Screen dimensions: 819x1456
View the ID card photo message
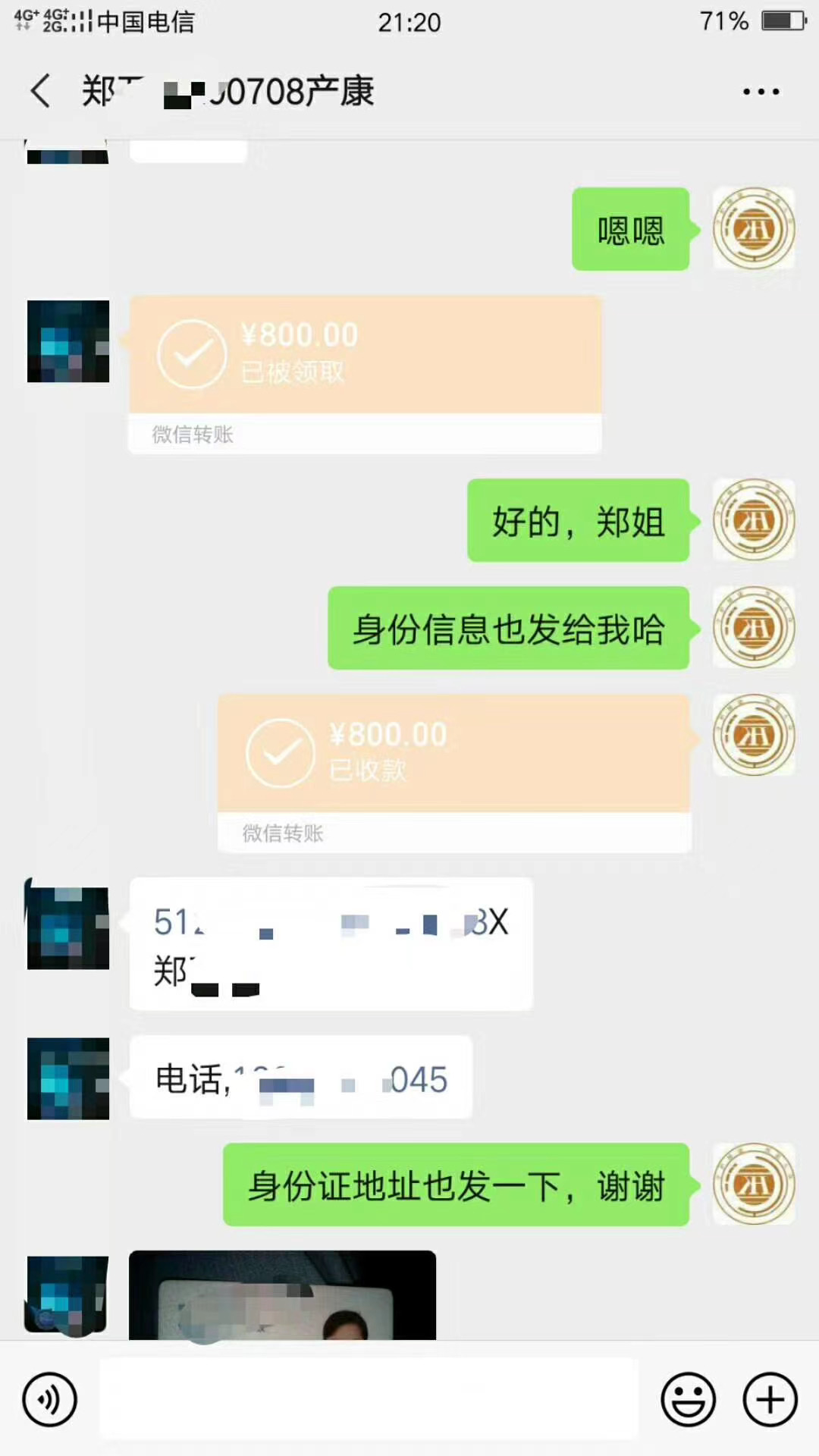click(282, 1295)
